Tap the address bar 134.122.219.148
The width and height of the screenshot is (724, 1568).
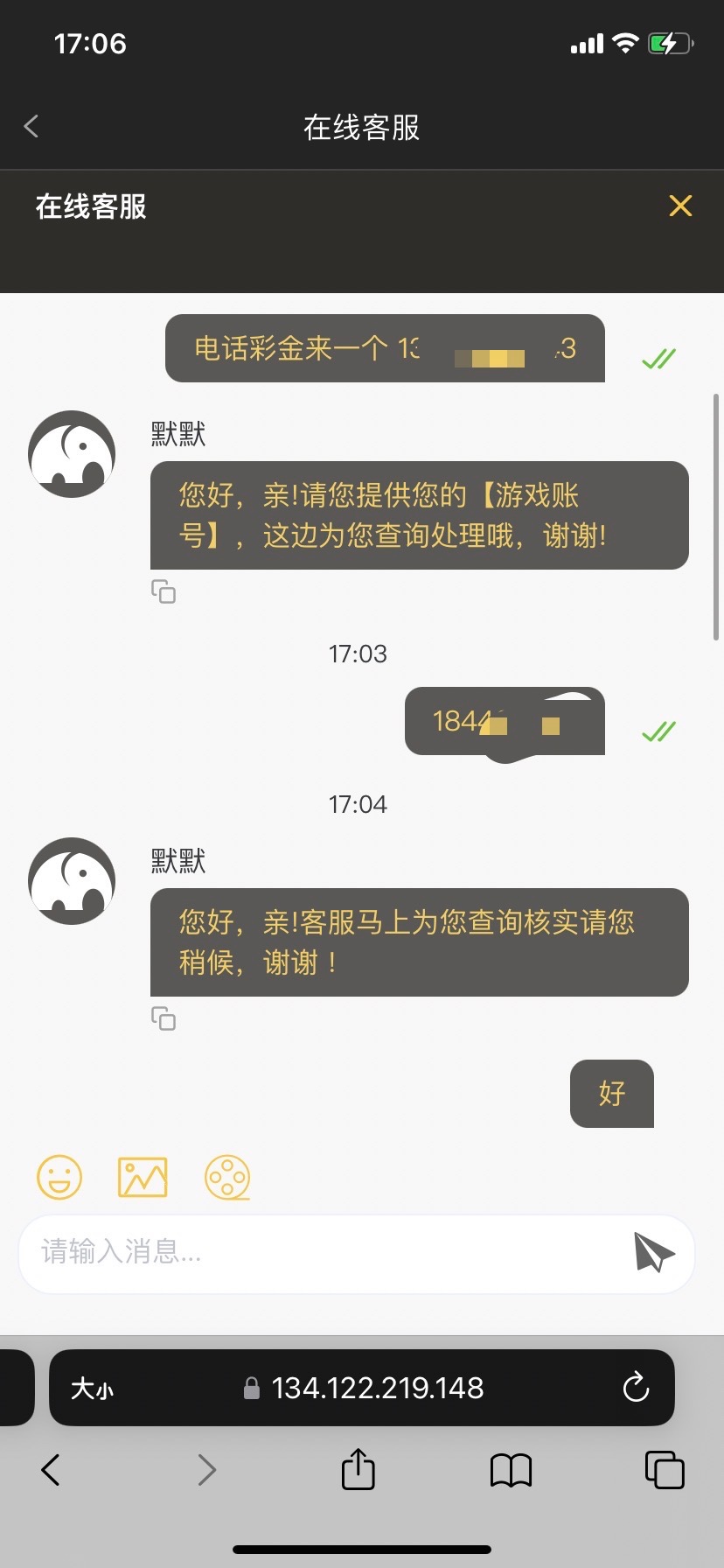(376, 1389)
